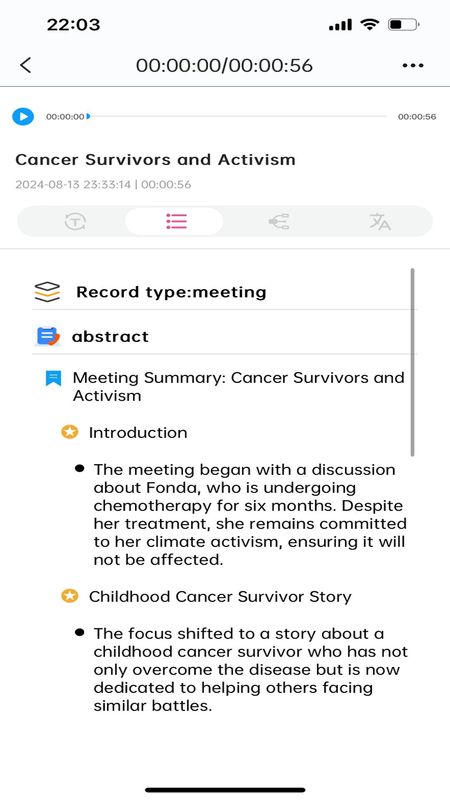The height and width of the screenshot is (800, 450).
Task: Select the summary list tab
Action: tap(176, 221)
